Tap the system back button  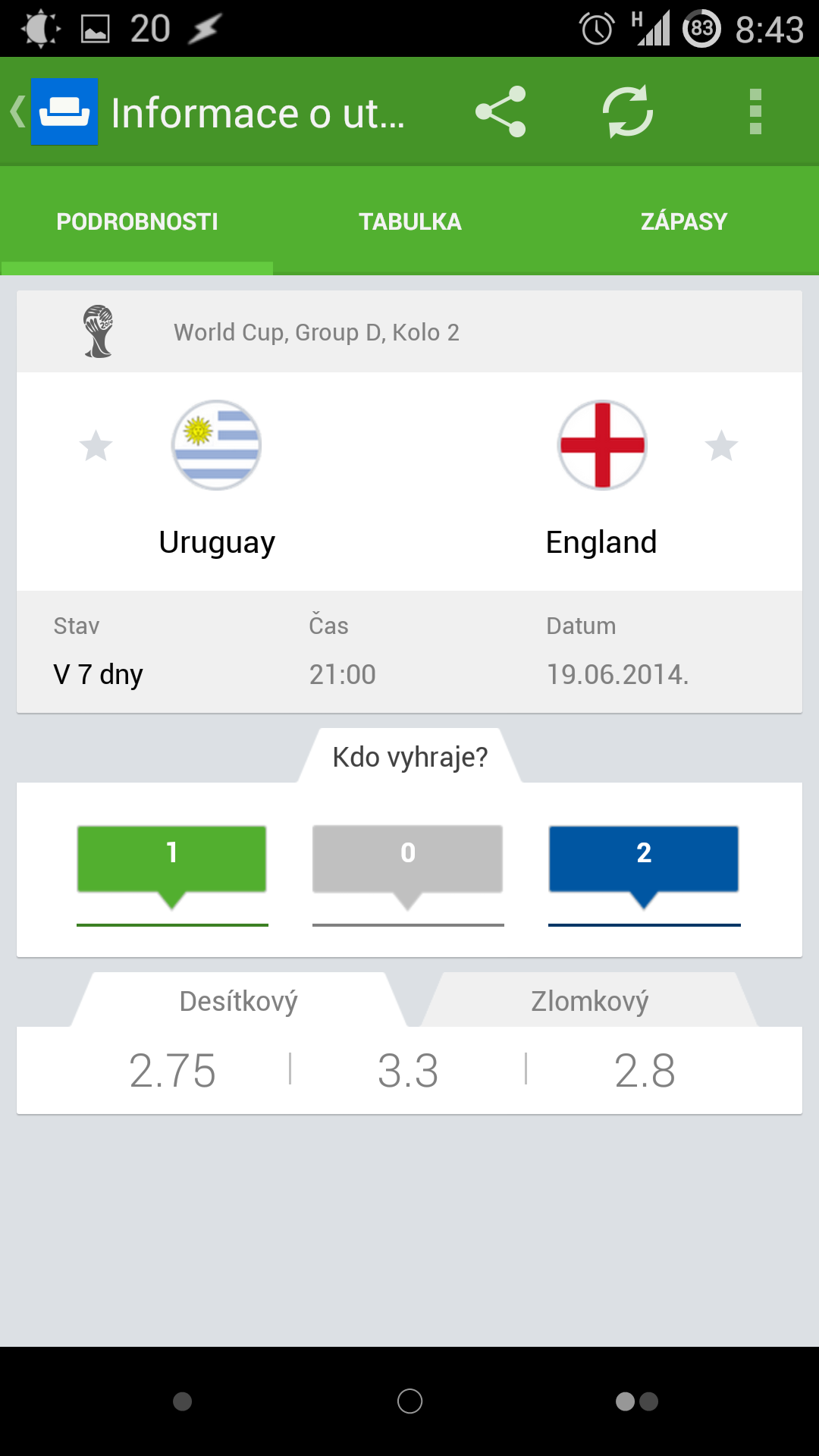182,1401
